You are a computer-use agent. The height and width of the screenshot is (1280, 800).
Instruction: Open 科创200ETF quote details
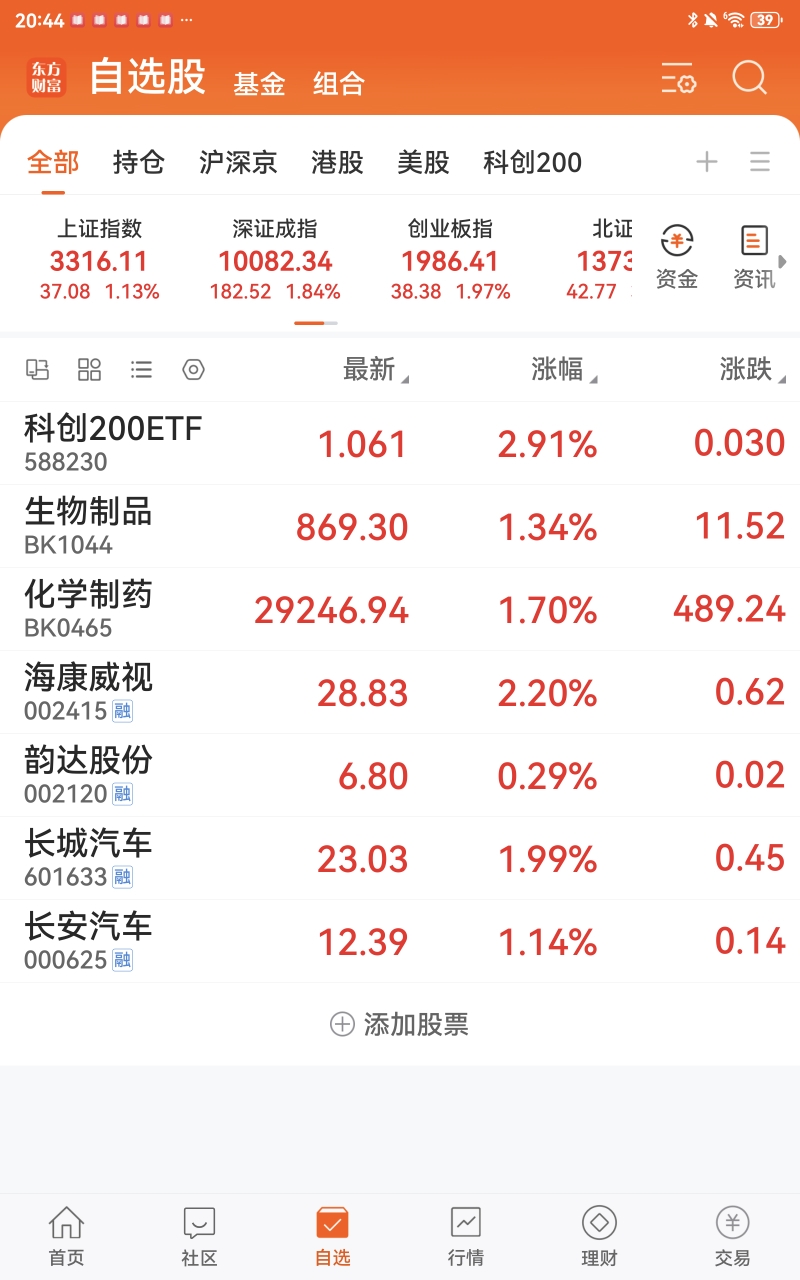[400, 443]
